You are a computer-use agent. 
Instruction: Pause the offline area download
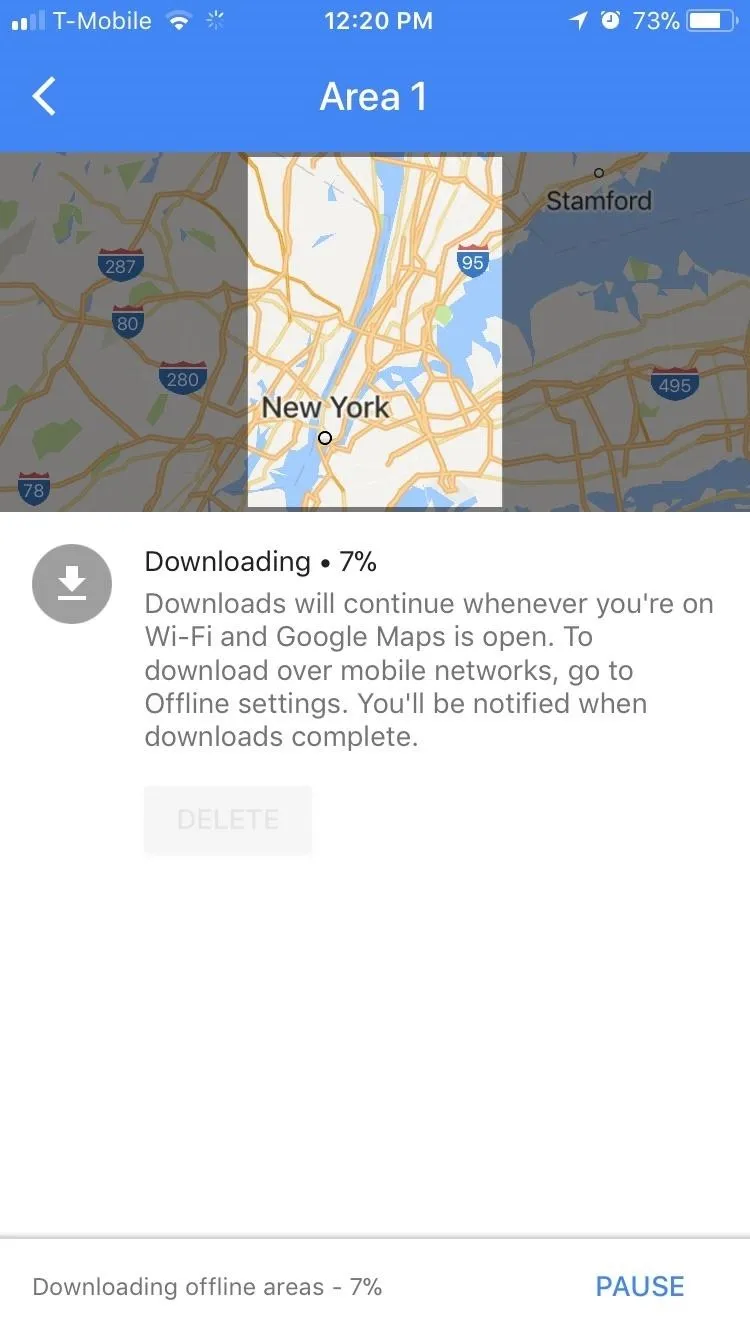[640, 1286]
